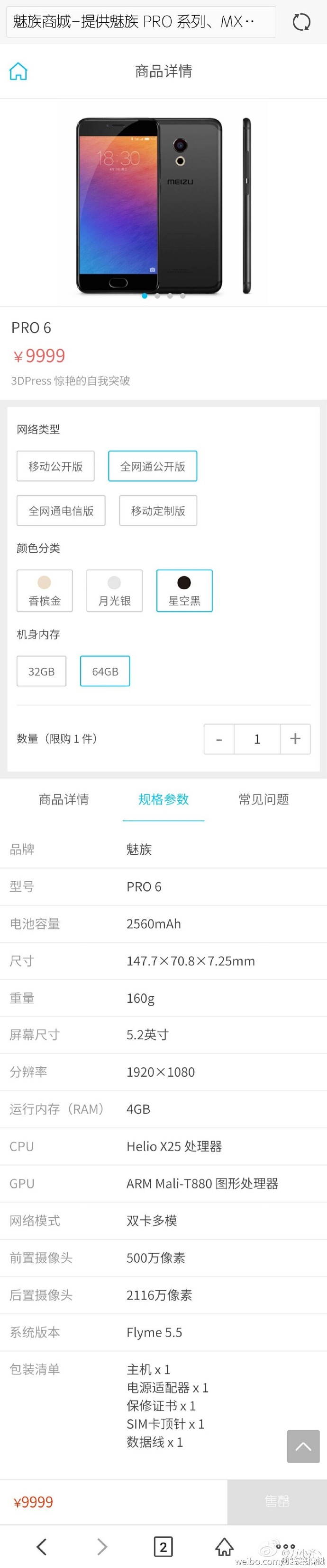Viewport: 327px width, 1568px height.
Task: Decrease quantity with the minus button
Action: pos(219,739)
